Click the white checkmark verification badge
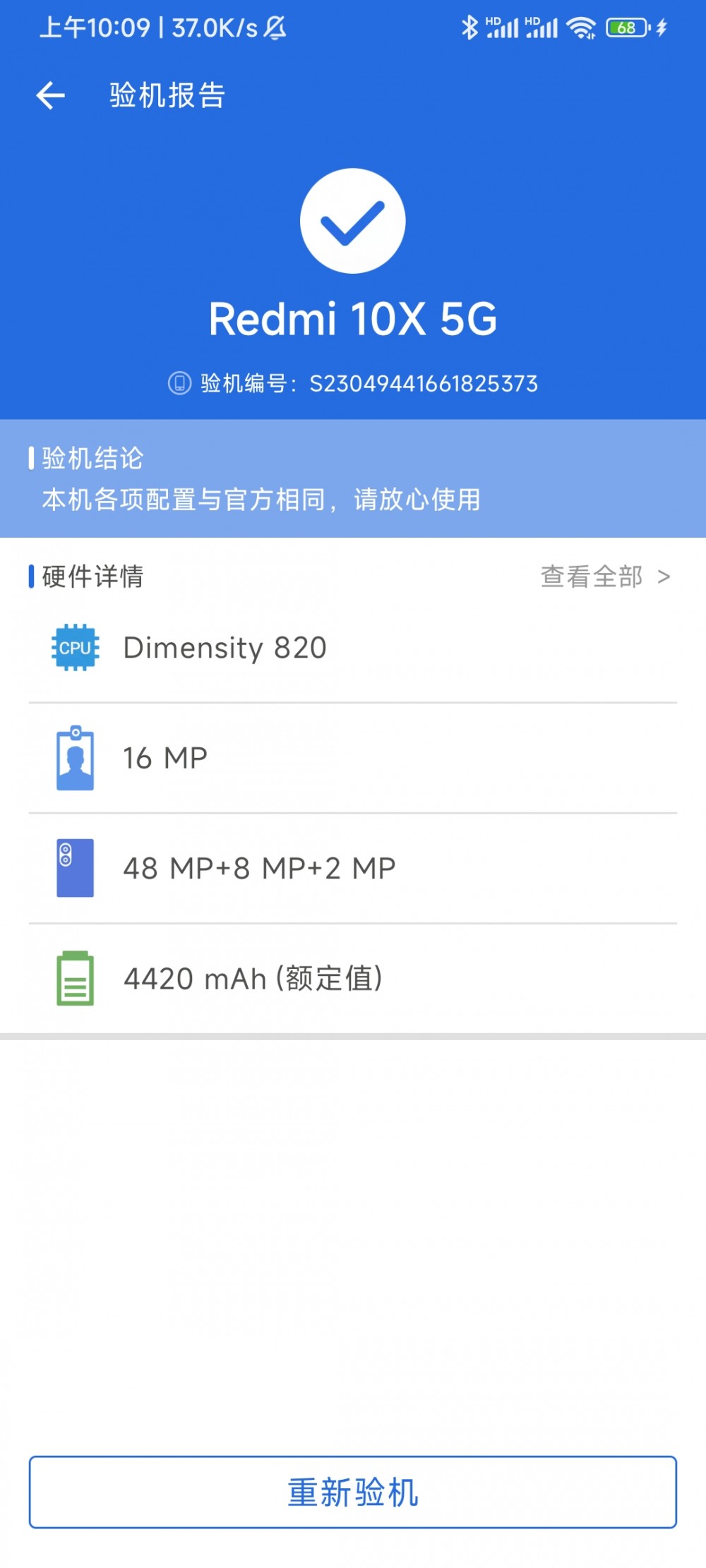The image size is (706, 1568). point(352,220)
